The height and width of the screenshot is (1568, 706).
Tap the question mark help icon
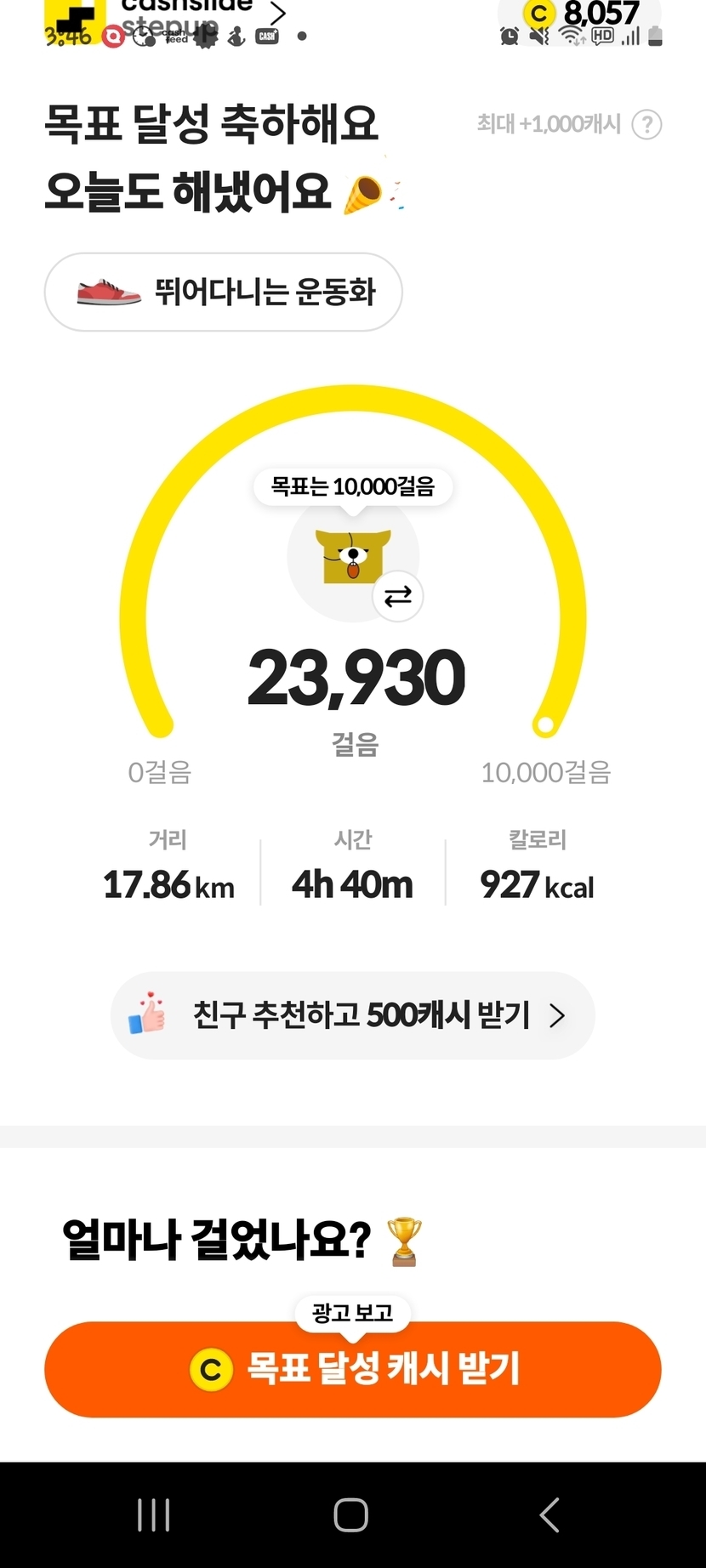coord(647,125)
